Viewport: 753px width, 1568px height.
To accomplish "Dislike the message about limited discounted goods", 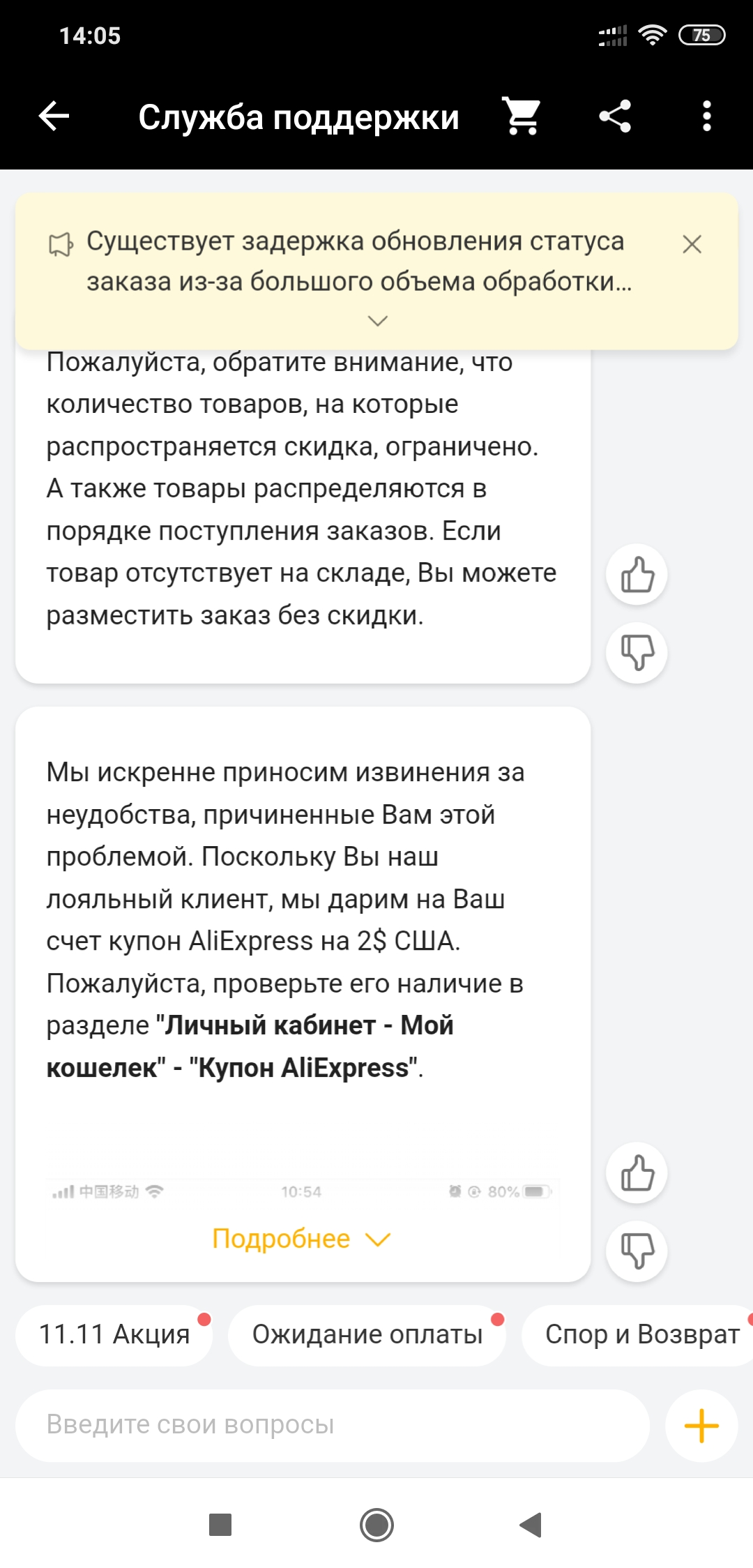I will (637, 652).
